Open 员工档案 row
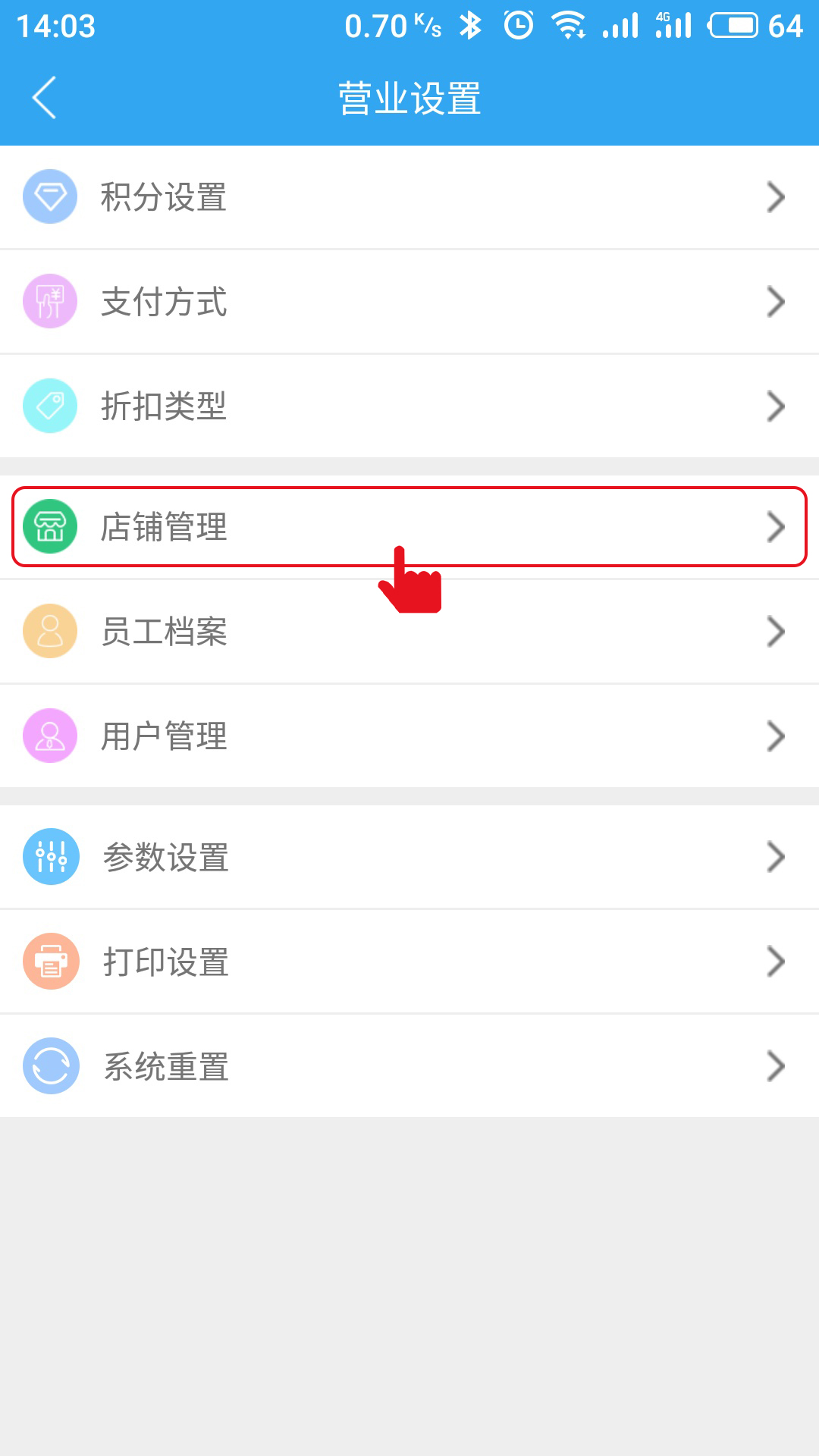 (409, 632)
